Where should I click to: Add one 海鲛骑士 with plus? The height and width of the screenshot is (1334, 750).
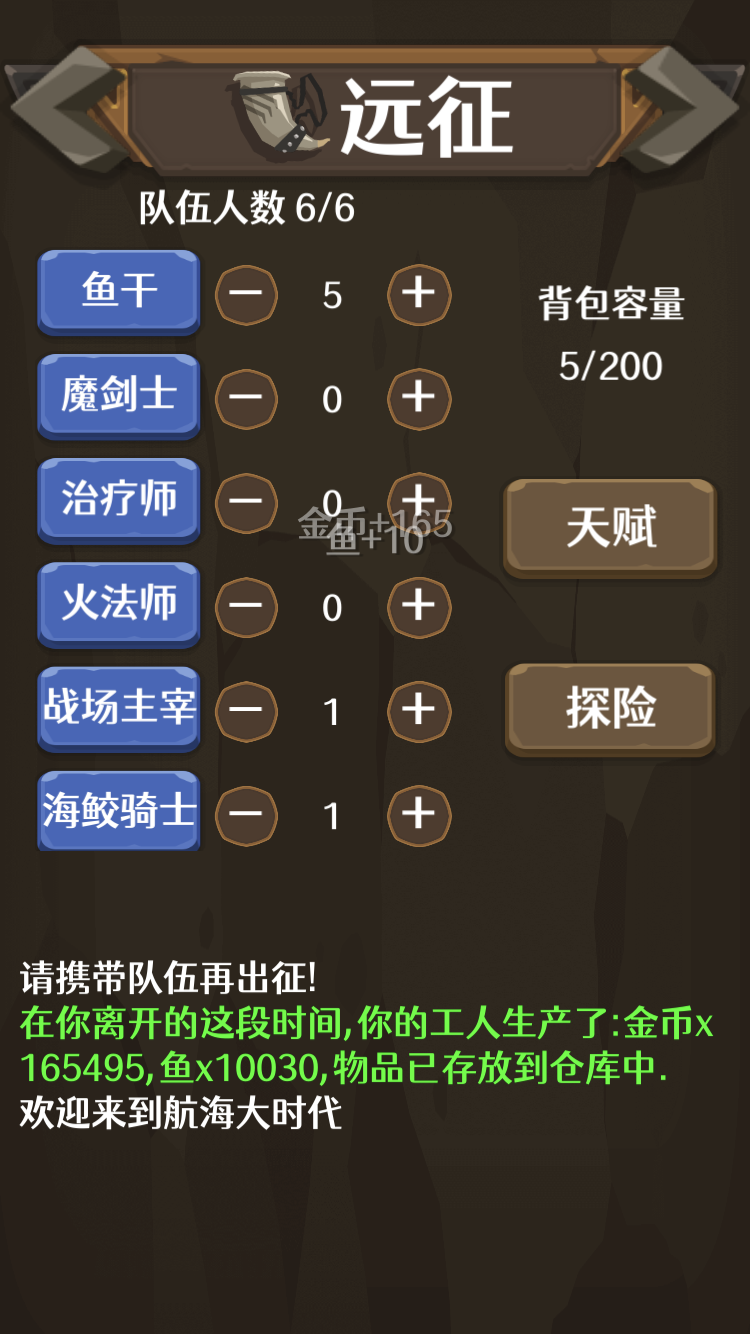coord(419,814)
